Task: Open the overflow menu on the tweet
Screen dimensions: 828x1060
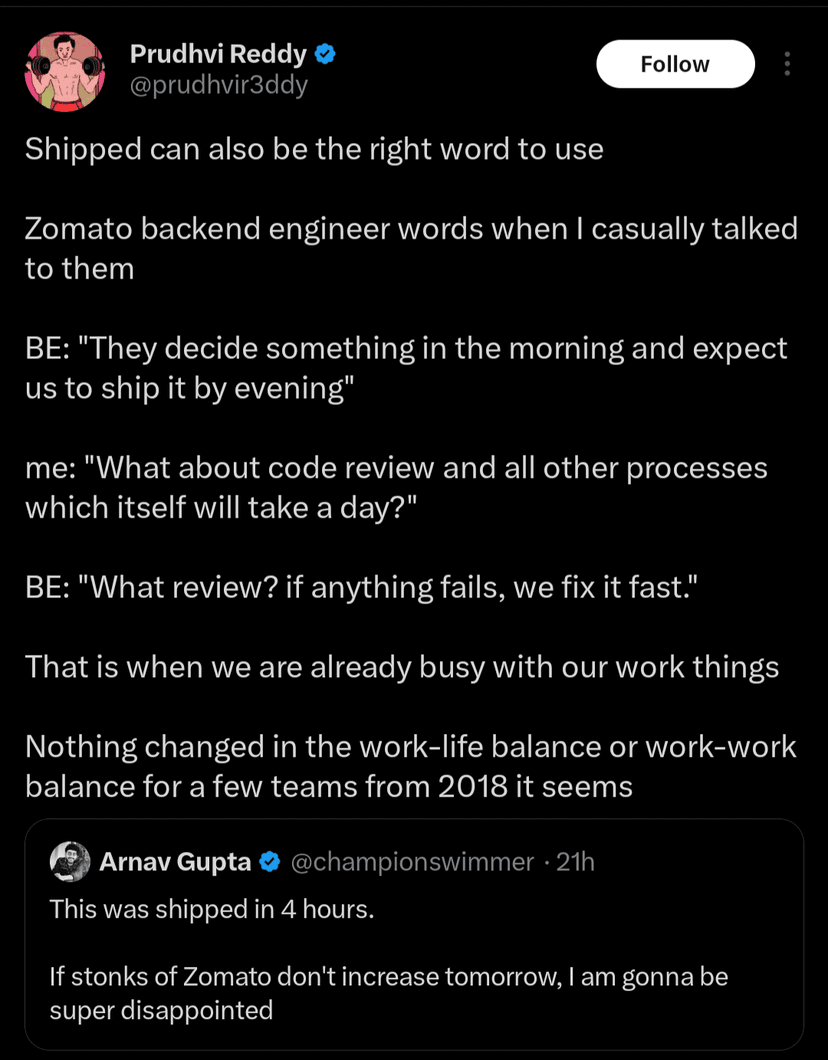Action: 787,64
